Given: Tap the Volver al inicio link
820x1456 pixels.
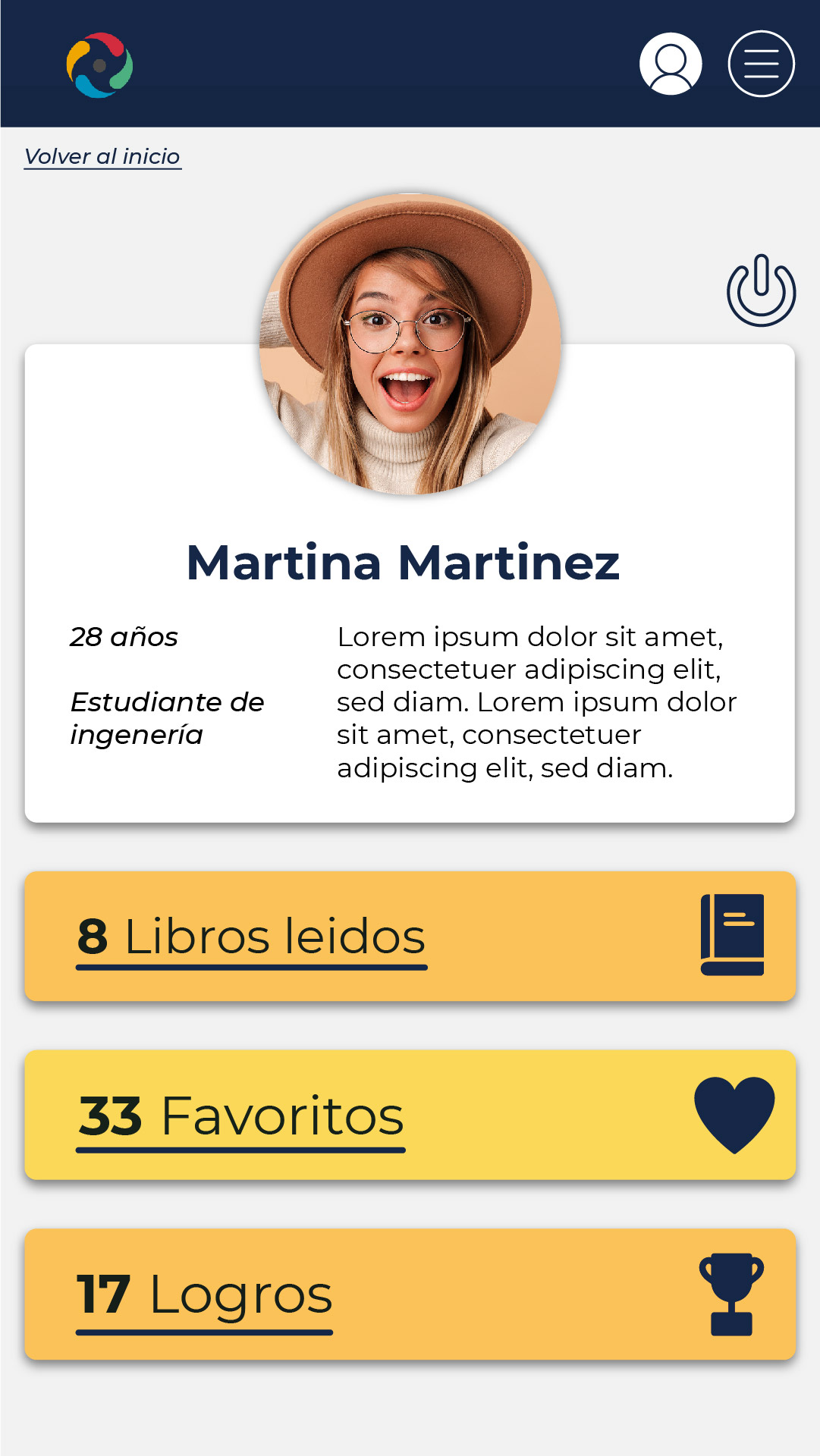Looking at the screenshot, I should pos(102,156).
